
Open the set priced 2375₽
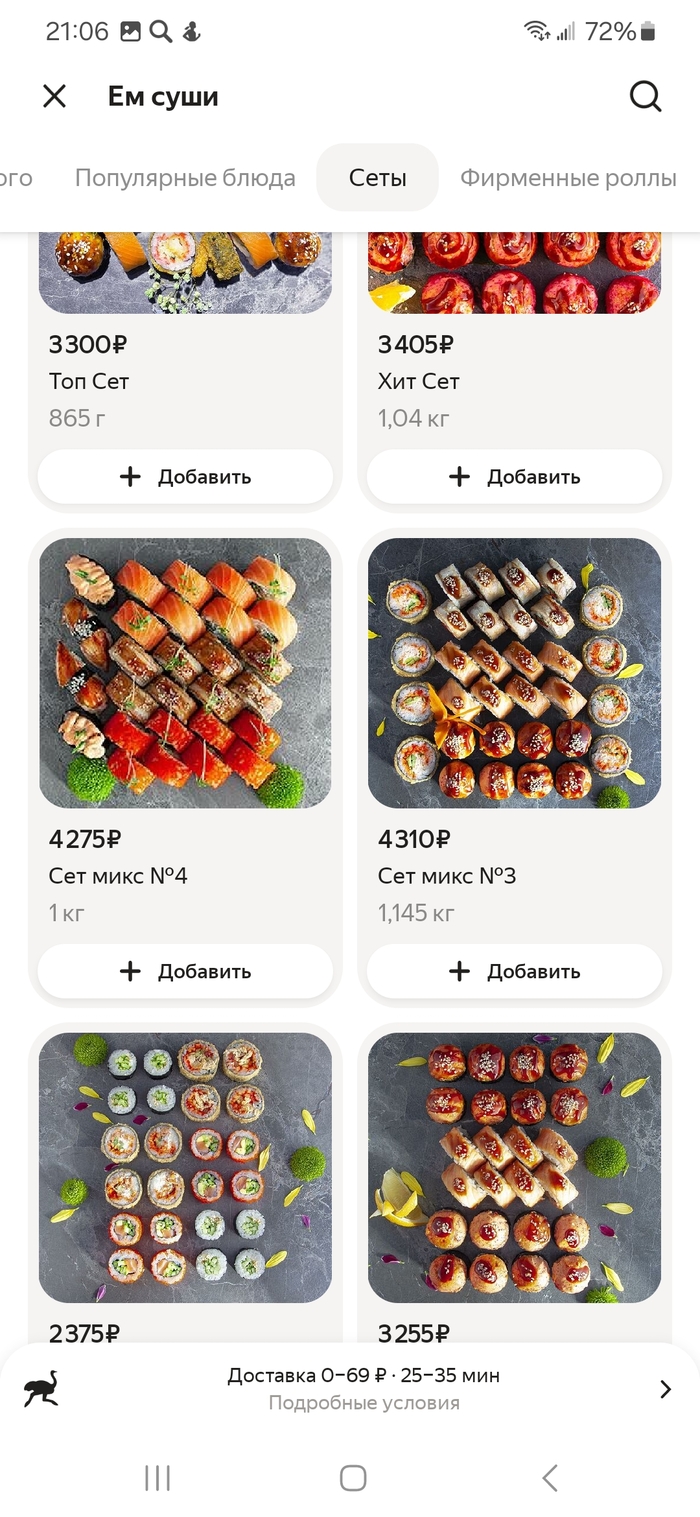tap(185, 1168)
